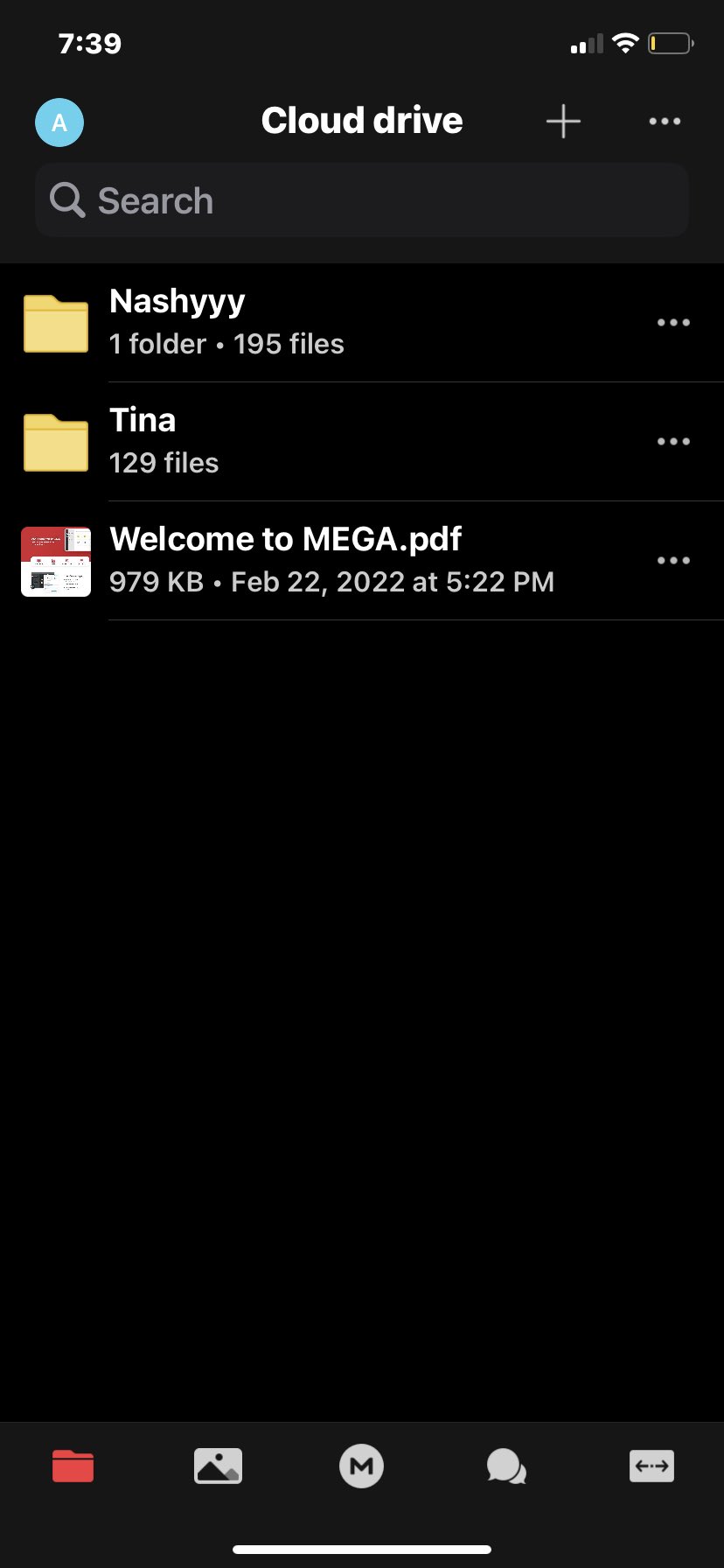
Task: Show more options for Tina folder
Action: (673, 442)
